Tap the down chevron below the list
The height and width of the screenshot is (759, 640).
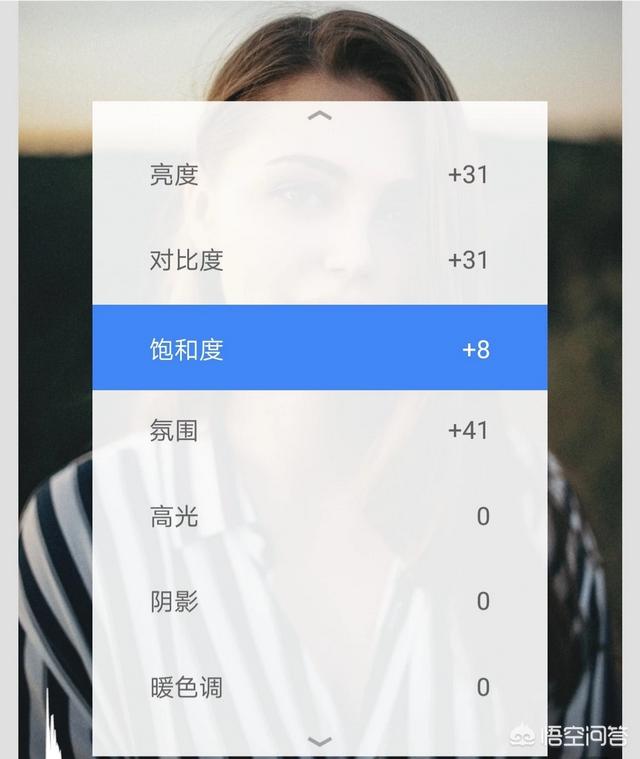pyautogui.click(x=319, y=741)
